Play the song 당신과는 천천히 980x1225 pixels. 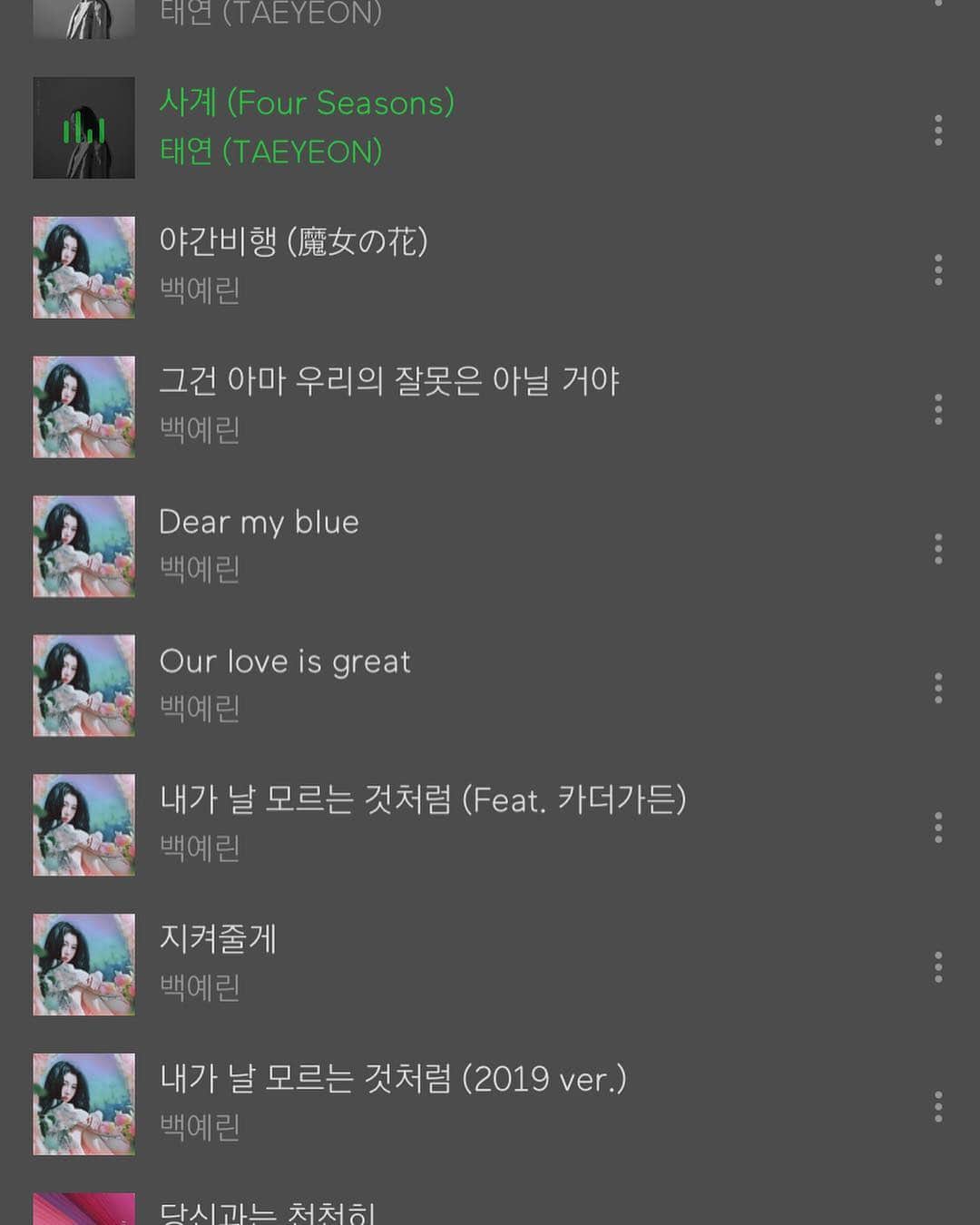(x=267, y=1212)
